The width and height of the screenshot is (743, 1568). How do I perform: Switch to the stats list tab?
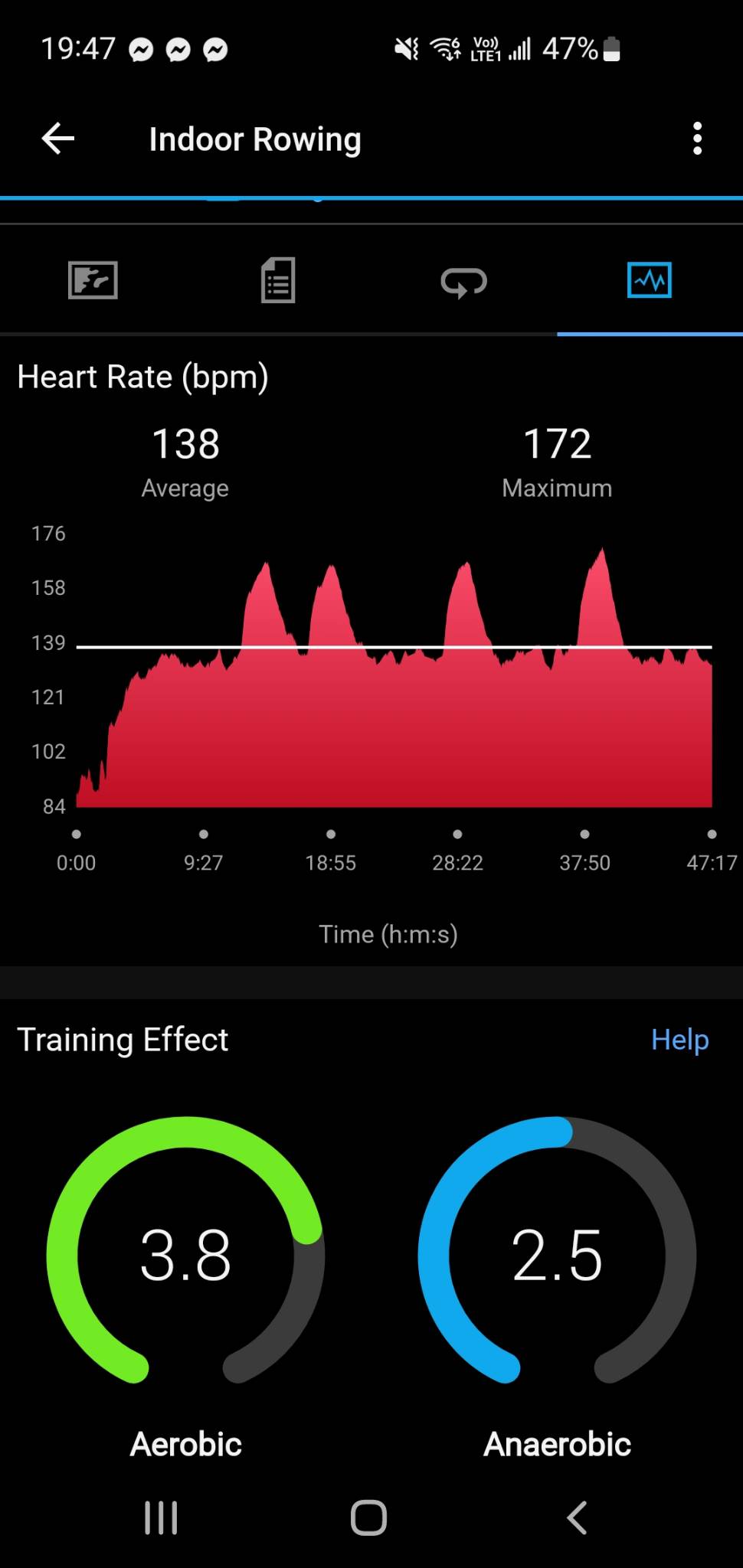point(278,280)
